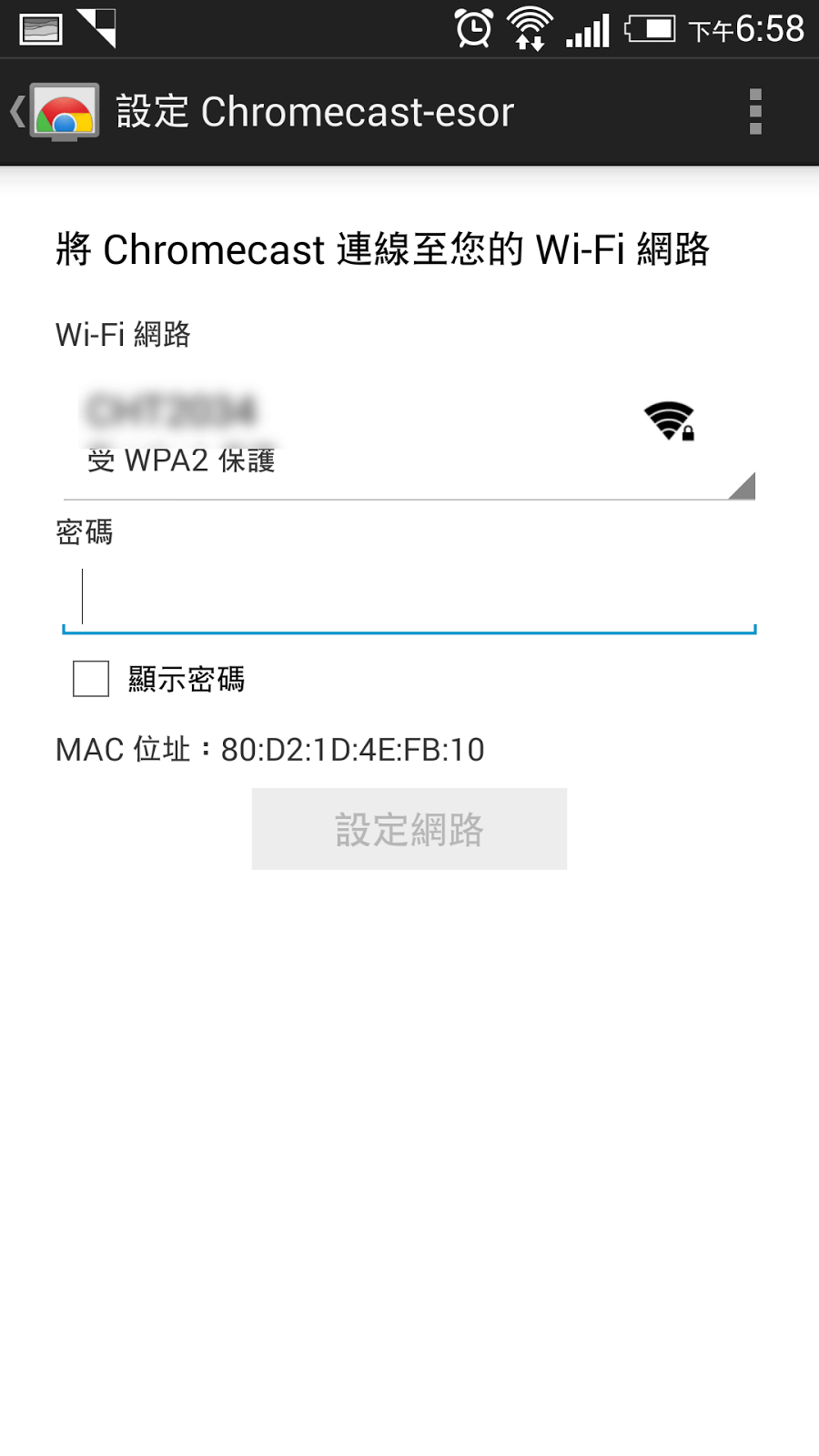Screen dimensions: 819x1456
Task: Check the 顯示密碼 checkbox
Action: point(91,679)
